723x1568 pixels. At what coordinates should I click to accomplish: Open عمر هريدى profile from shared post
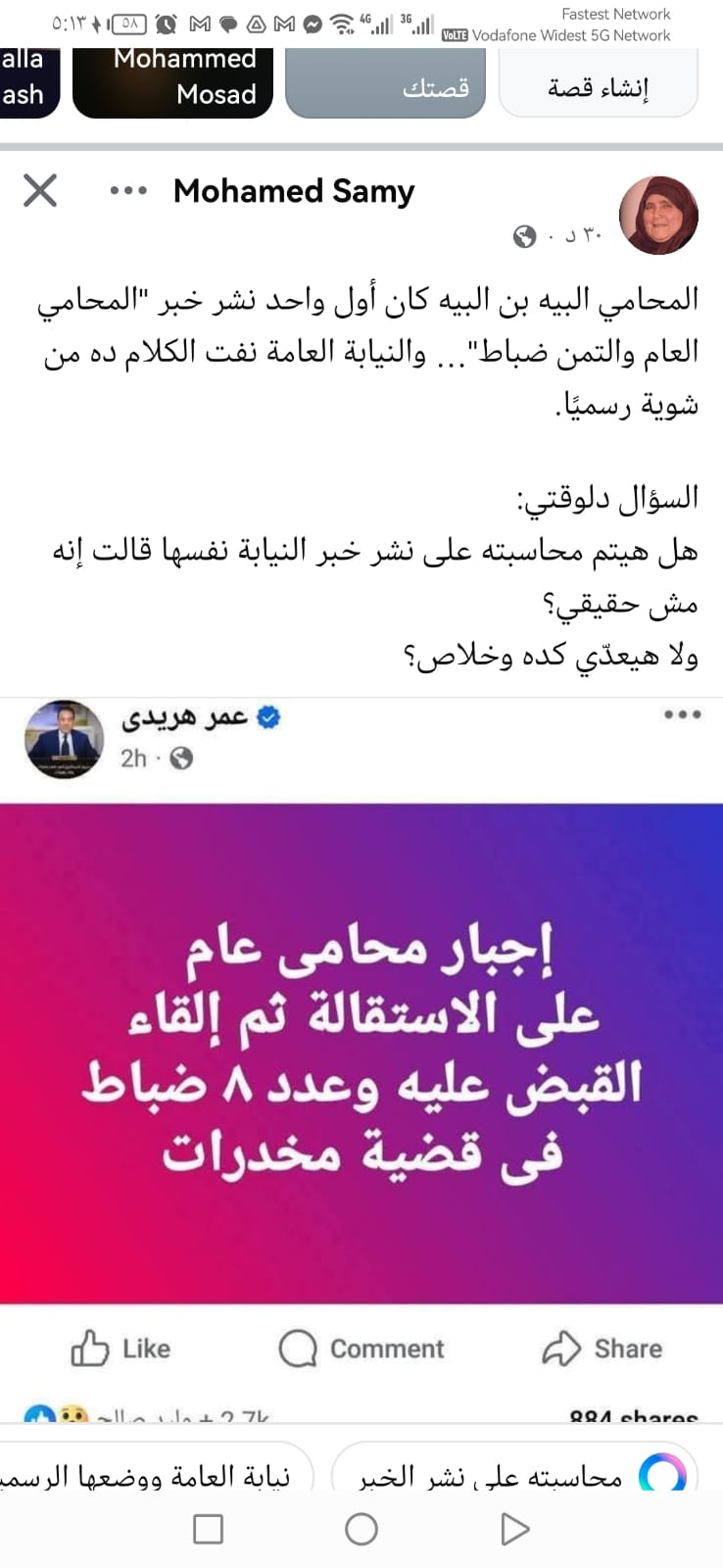coord(184,718)
